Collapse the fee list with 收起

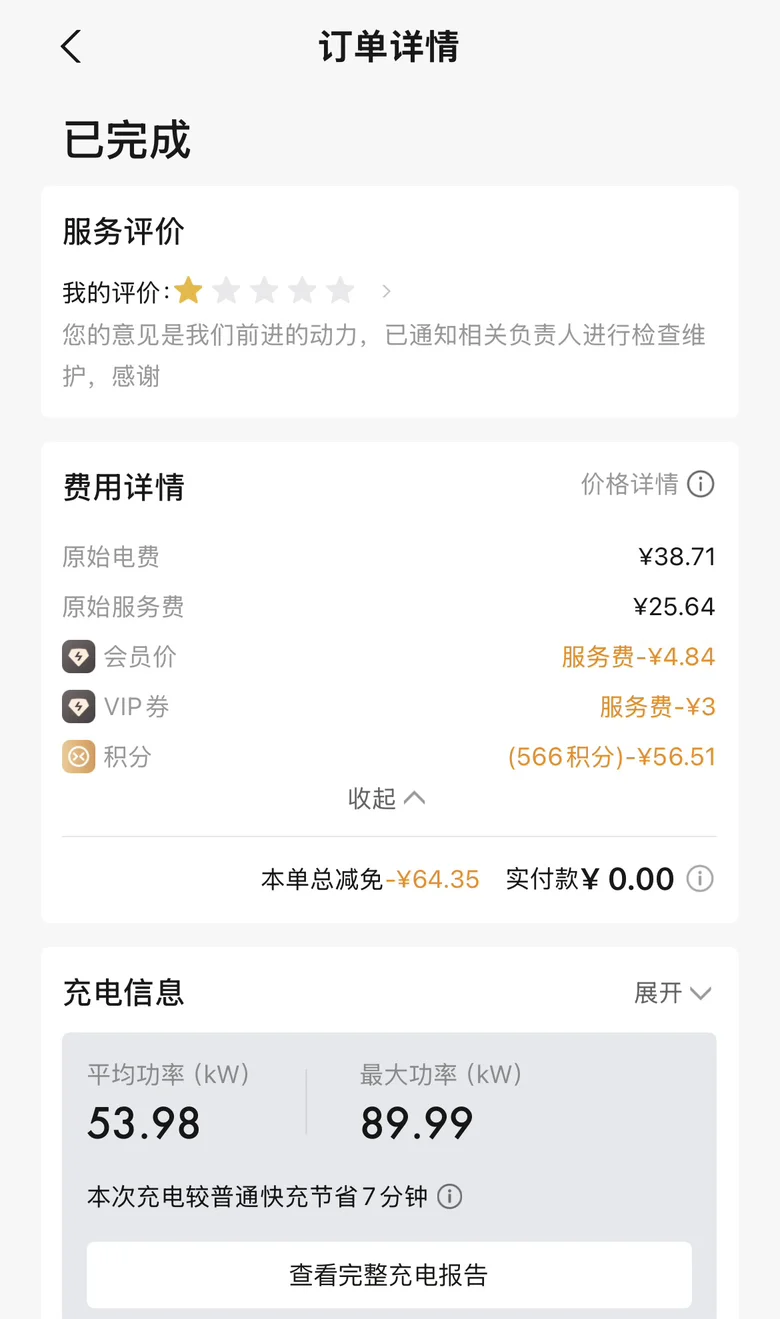coord(387,798)
